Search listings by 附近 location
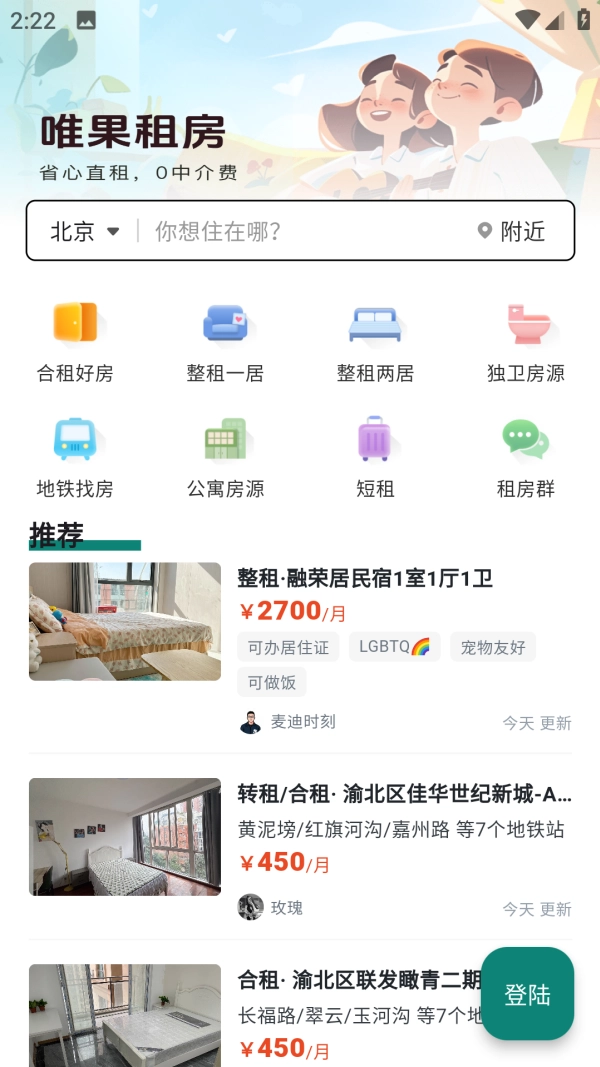 click(x=511, y=231)
